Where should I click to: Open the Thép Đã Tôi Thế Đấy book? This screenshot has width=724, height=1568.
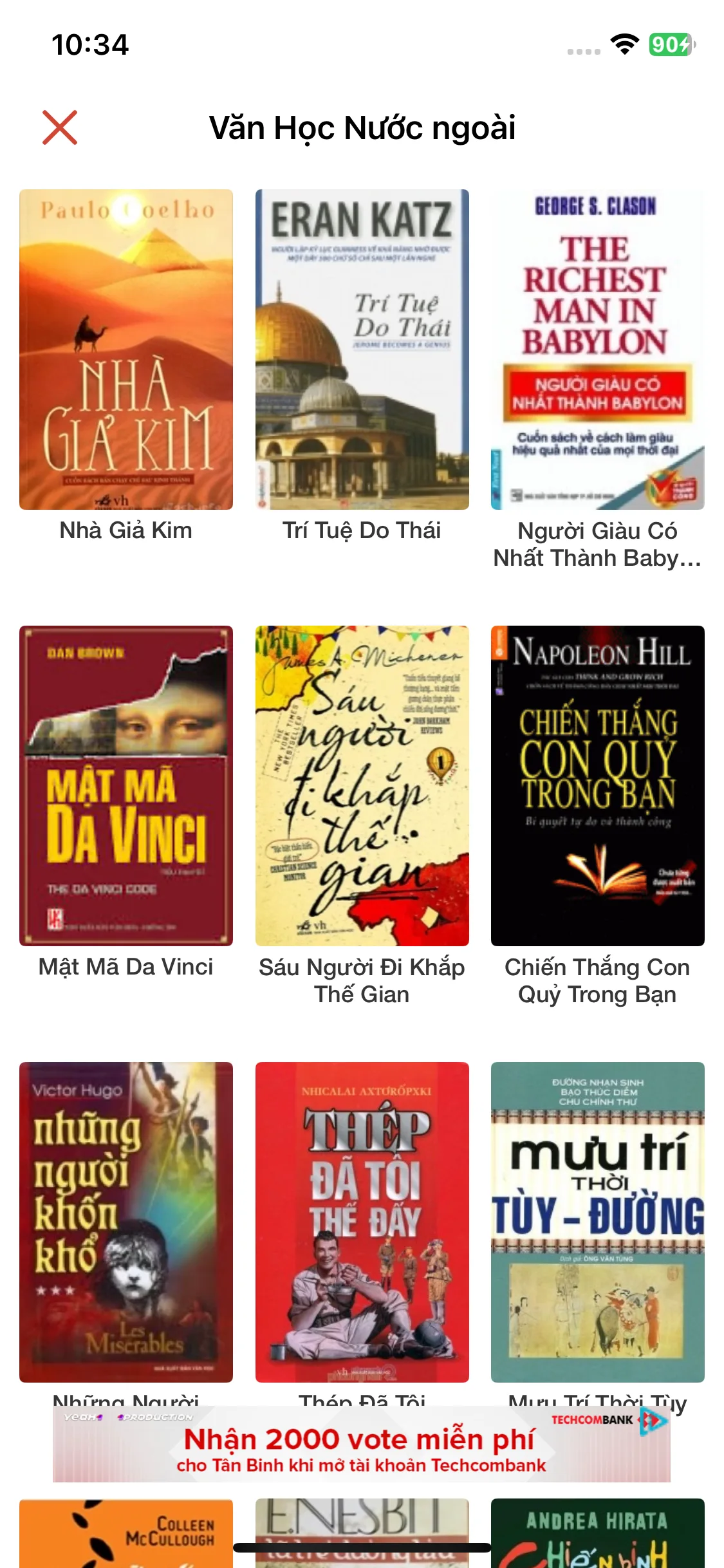[362, 1222]
